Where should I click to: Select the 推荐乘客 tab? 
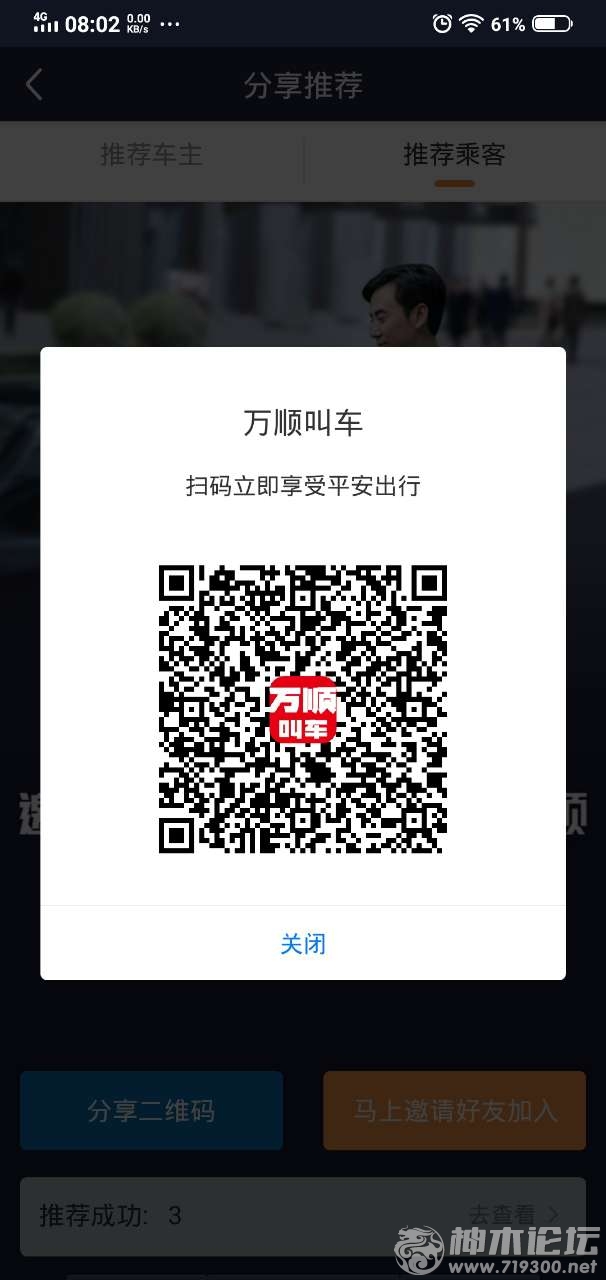[454, 155]
